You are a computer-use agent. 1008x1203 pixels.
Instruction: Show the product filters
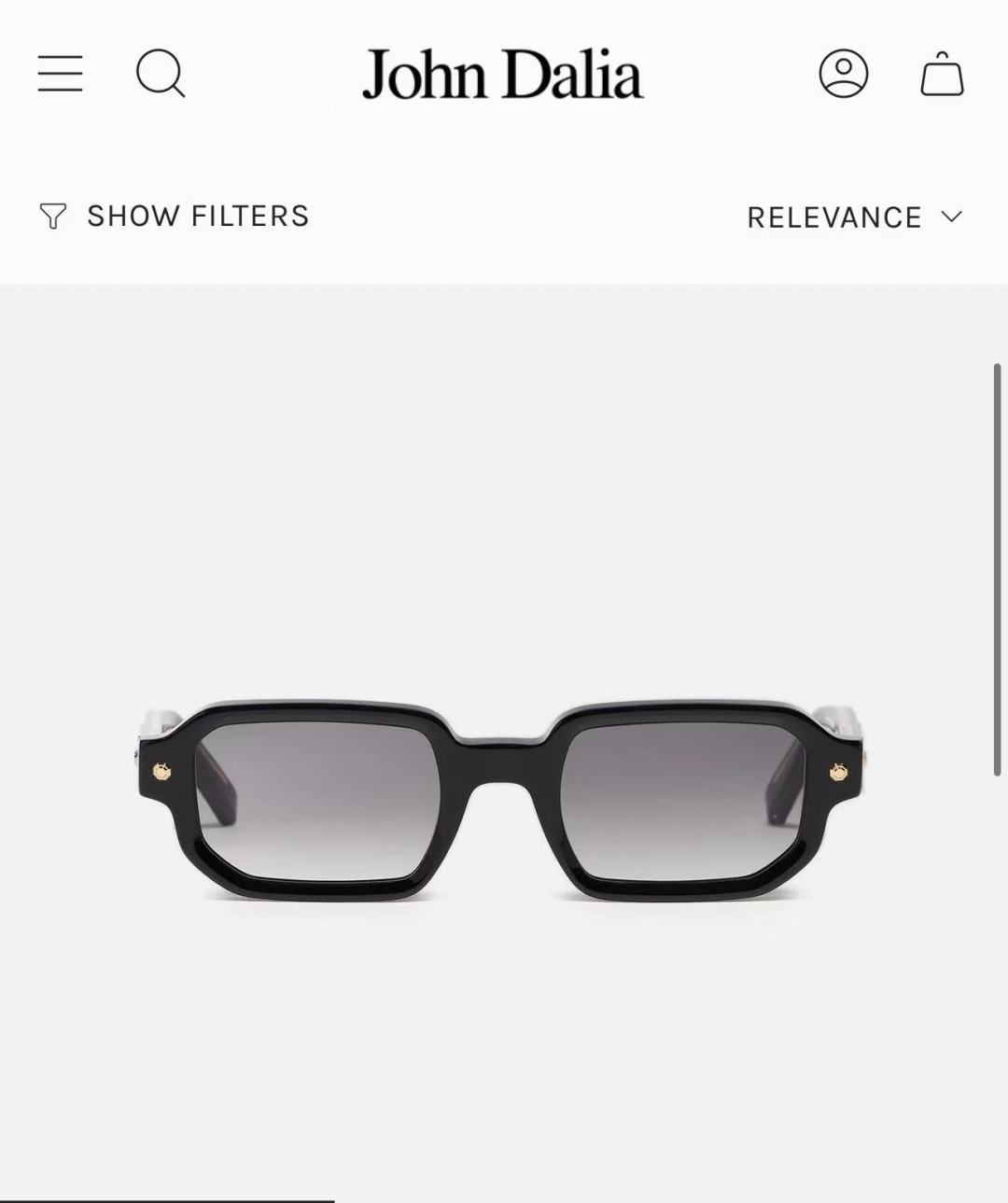[175, 217]
